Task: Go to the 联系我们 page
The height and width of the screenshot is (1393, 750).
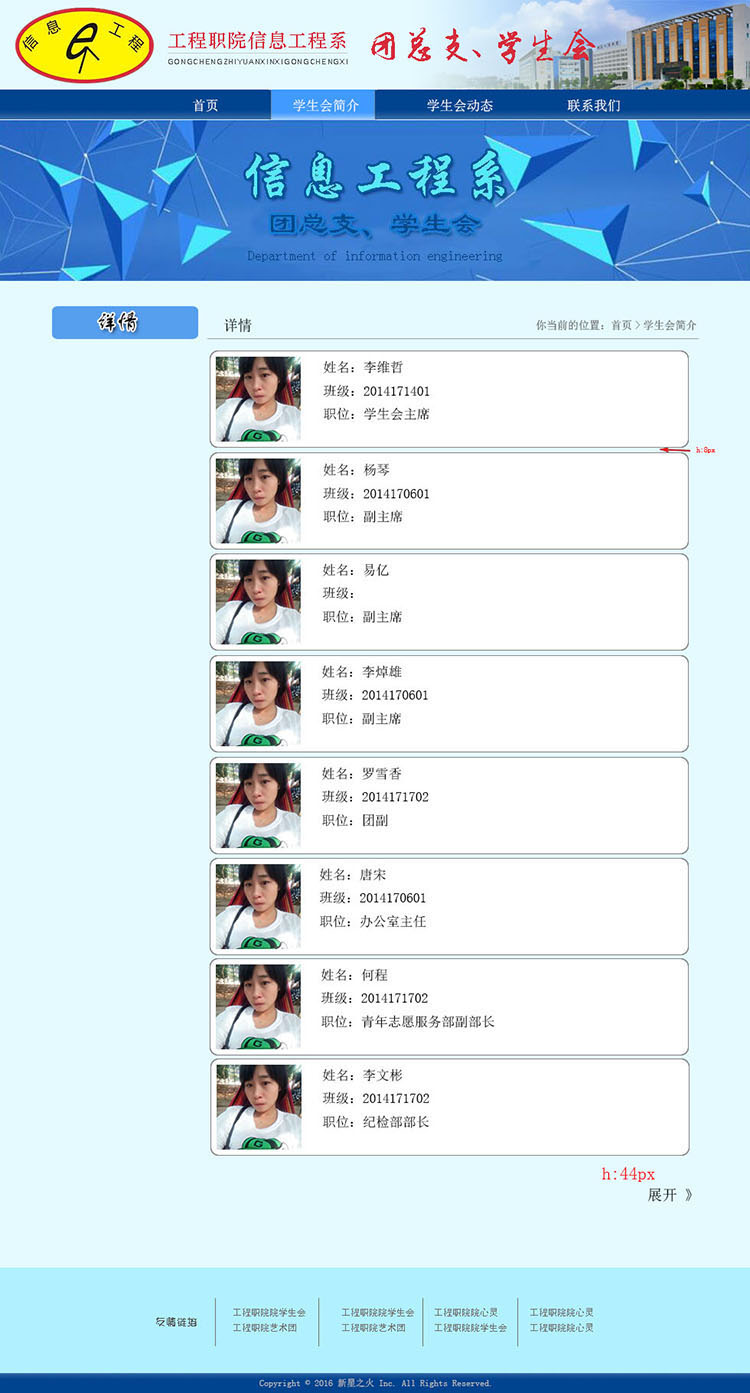Action: pyautogui.click(x=593, y=105)
